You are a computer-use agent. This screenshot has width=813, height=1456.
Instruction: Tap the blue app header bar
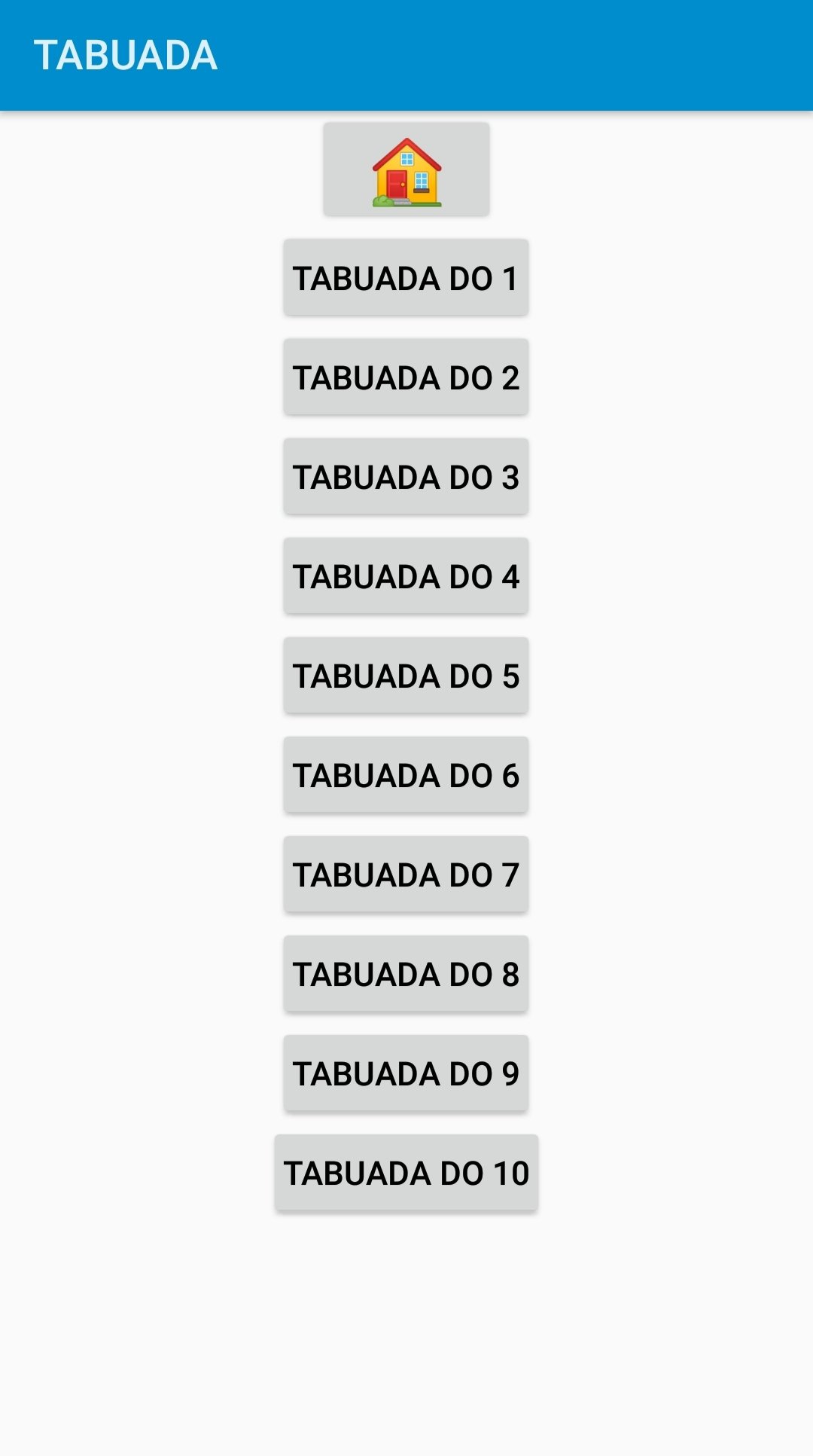pos(406,53)
